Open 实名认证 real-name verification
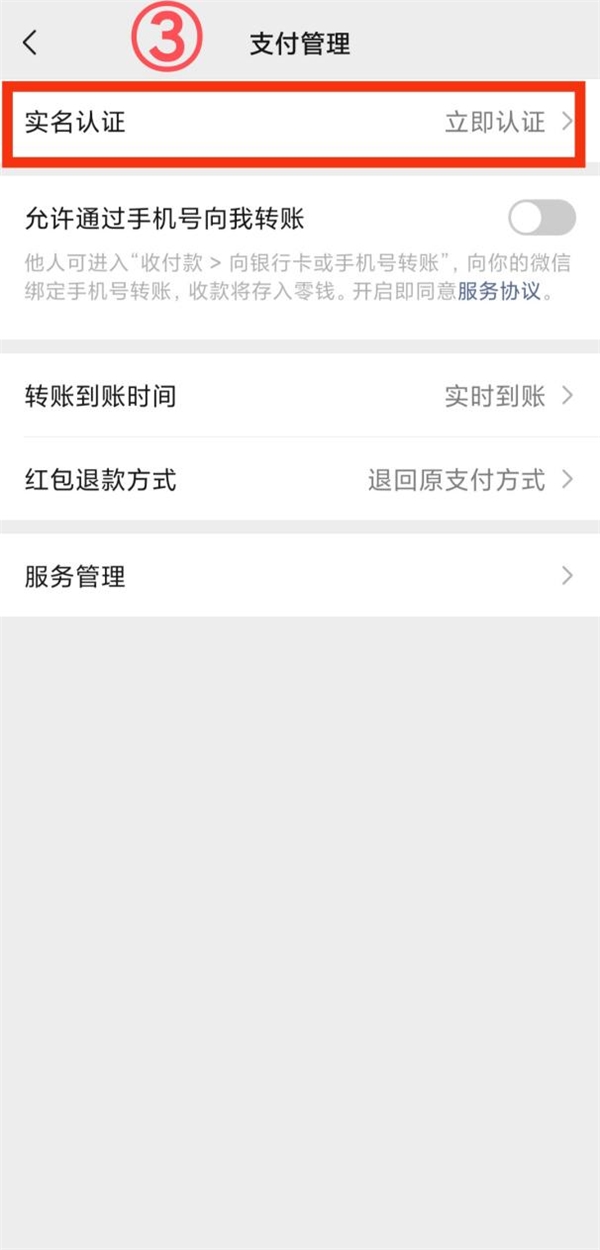The width and height of the screenshot is (600, 1250). point(300,122)
